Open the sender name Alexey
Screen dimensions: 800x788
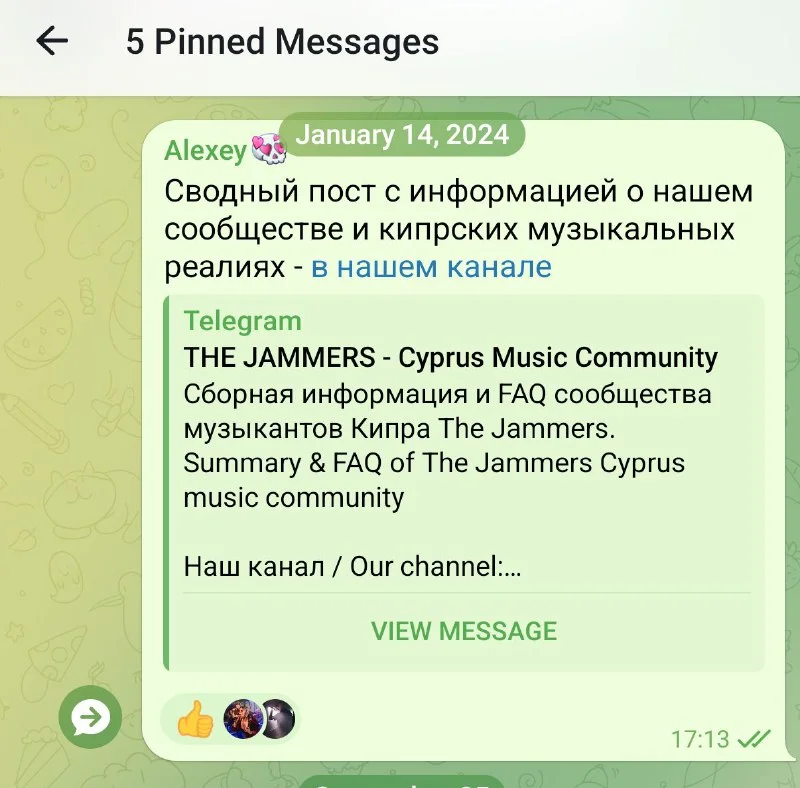(205, 150)
